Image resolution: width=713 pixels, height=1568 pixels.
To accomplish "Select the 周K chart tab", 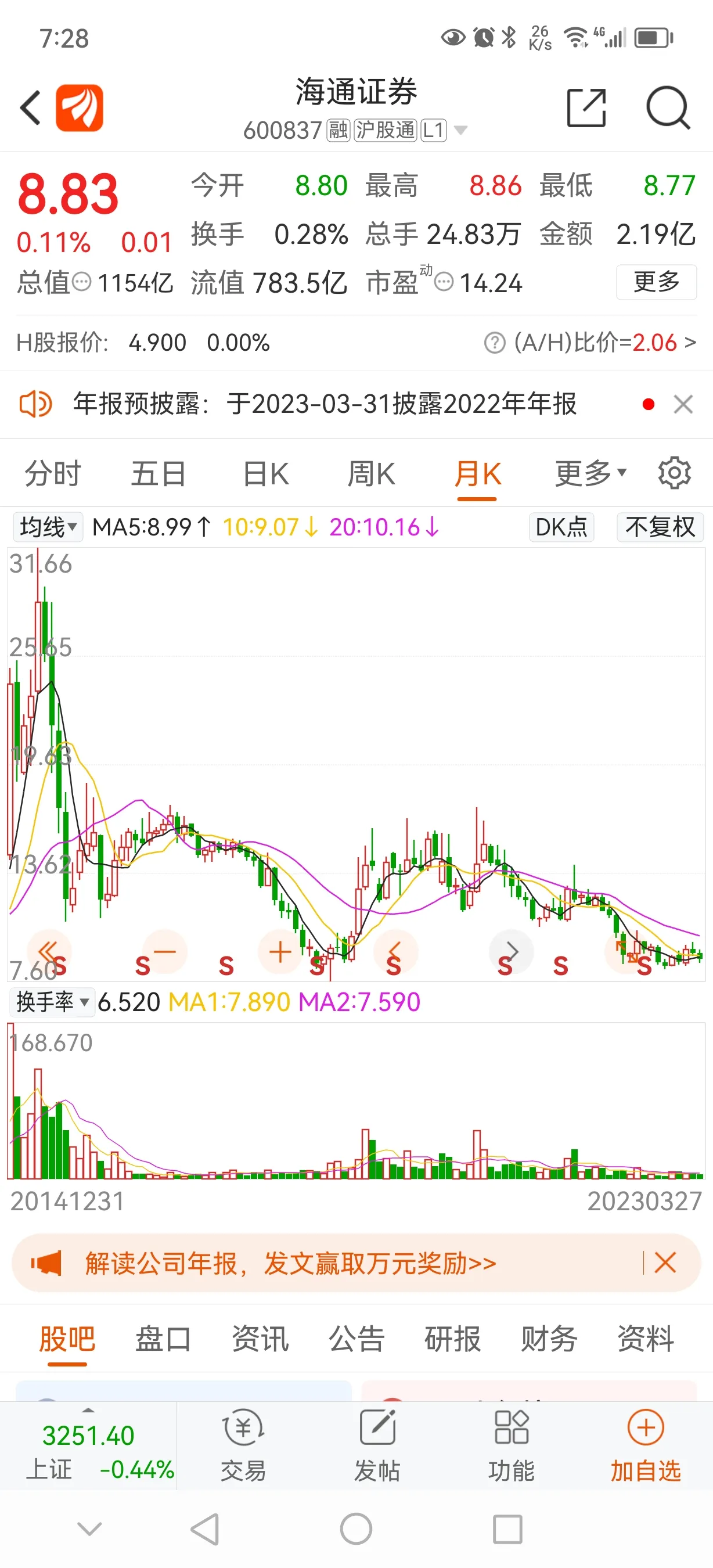I will pos(371,473).
